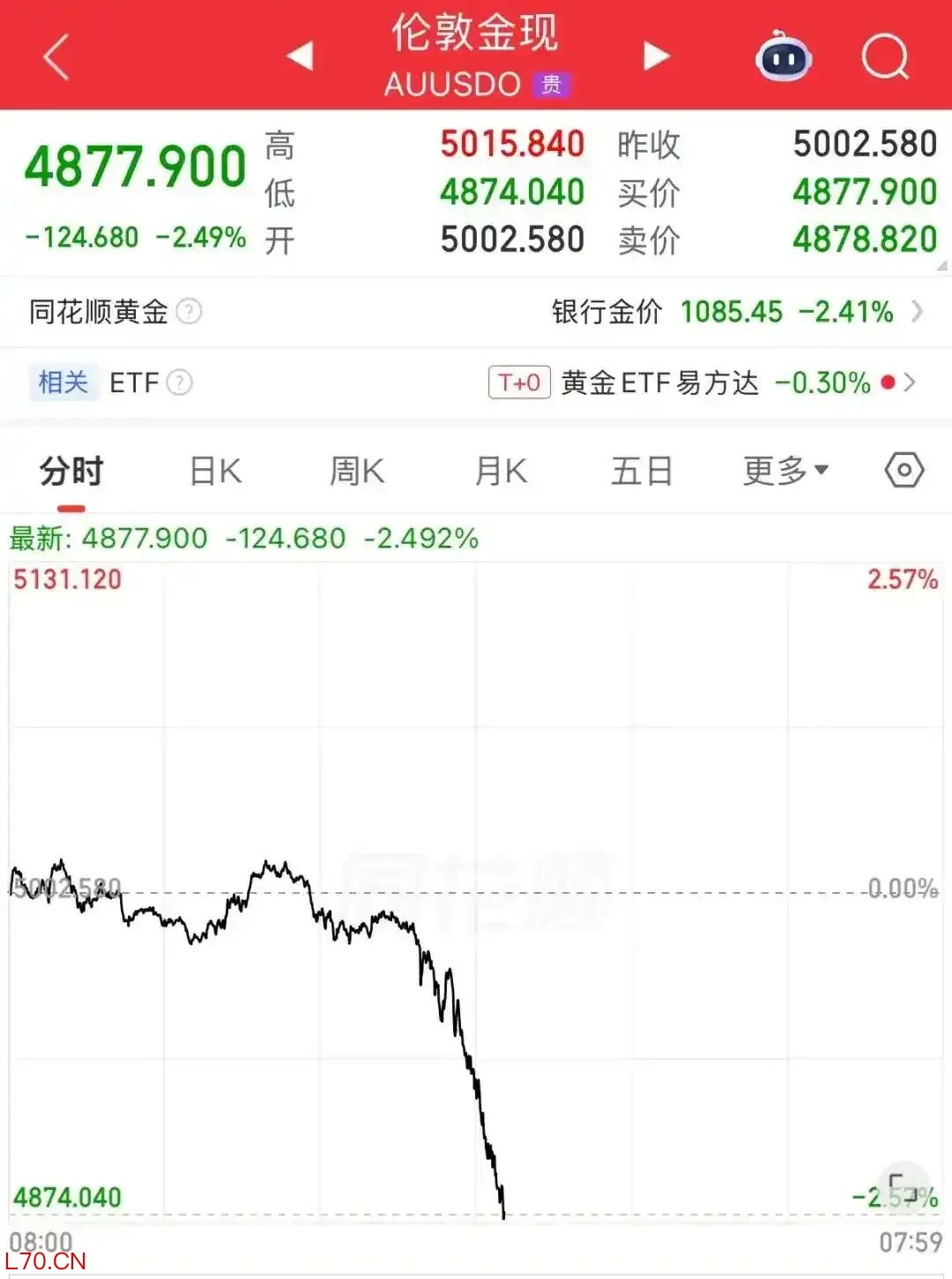This screenshot has height=1279, width=952.
Task: Select the 分时 chart tab
Action: (71, 471)
